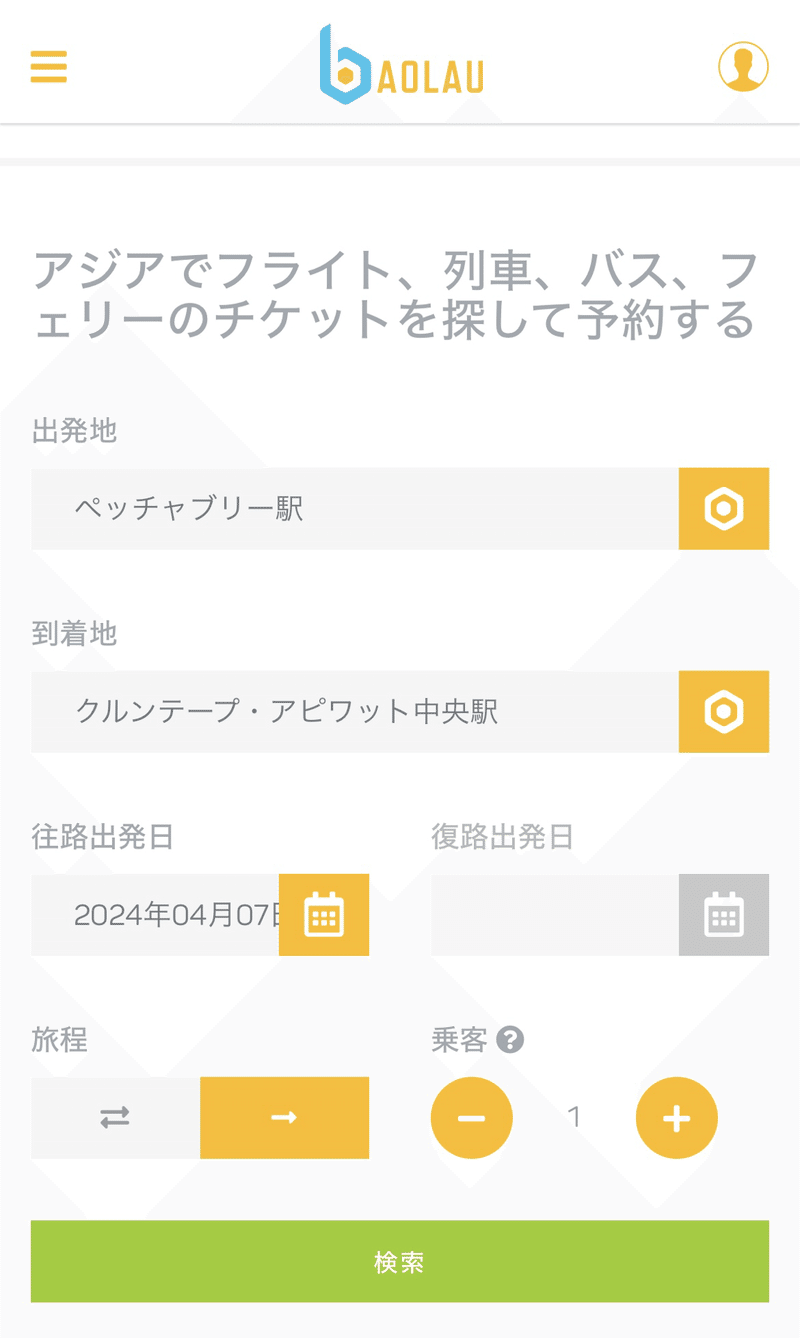Click the minus circle to reduce passengers

pyautogui.click(x=471, y=1117)
